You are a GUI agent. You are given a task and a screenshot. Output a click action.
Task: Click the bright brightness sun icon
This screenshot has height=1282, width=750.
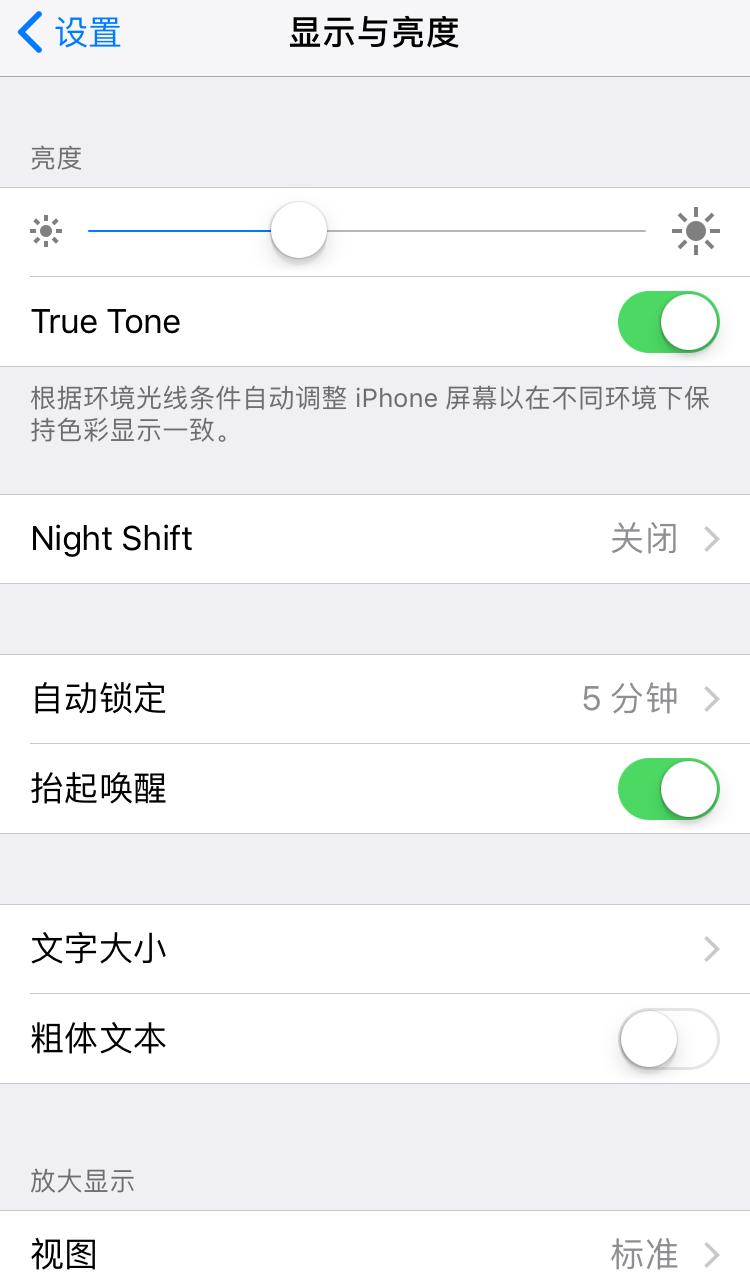click(x=696, y=230)
